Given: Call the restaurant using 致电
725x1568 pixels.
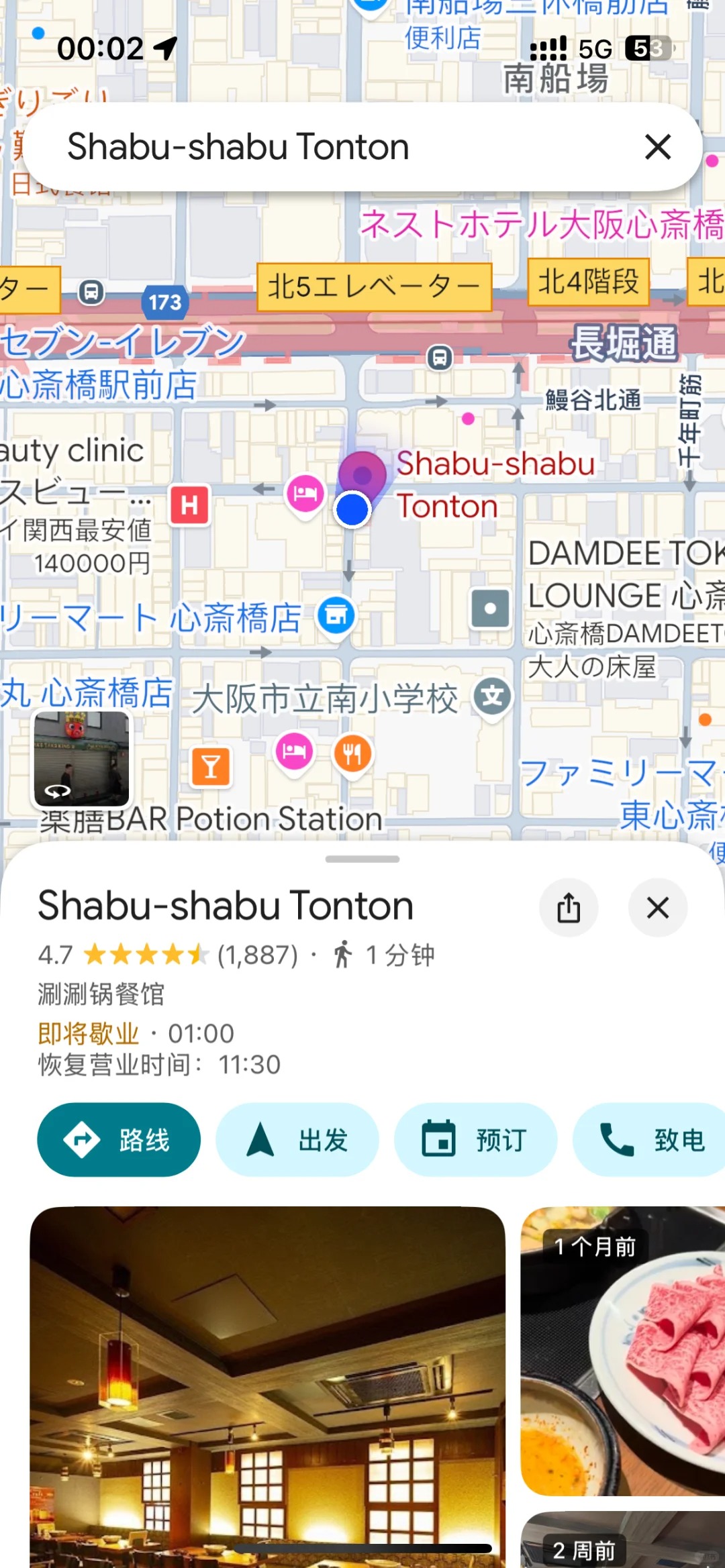Looking at the screenshot, I should pos(651,1139).
